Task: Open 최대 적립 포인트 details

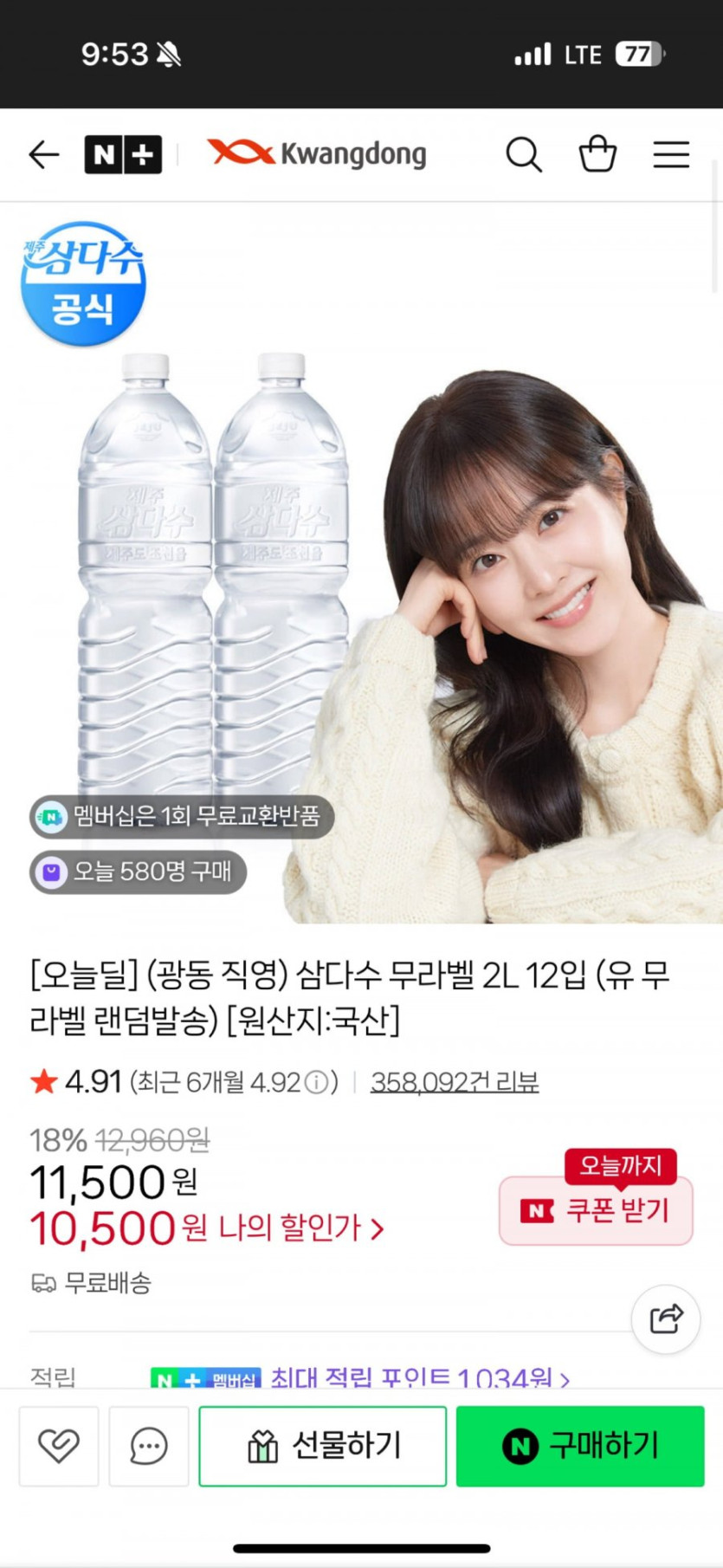Action: (x=419, y=1377)
